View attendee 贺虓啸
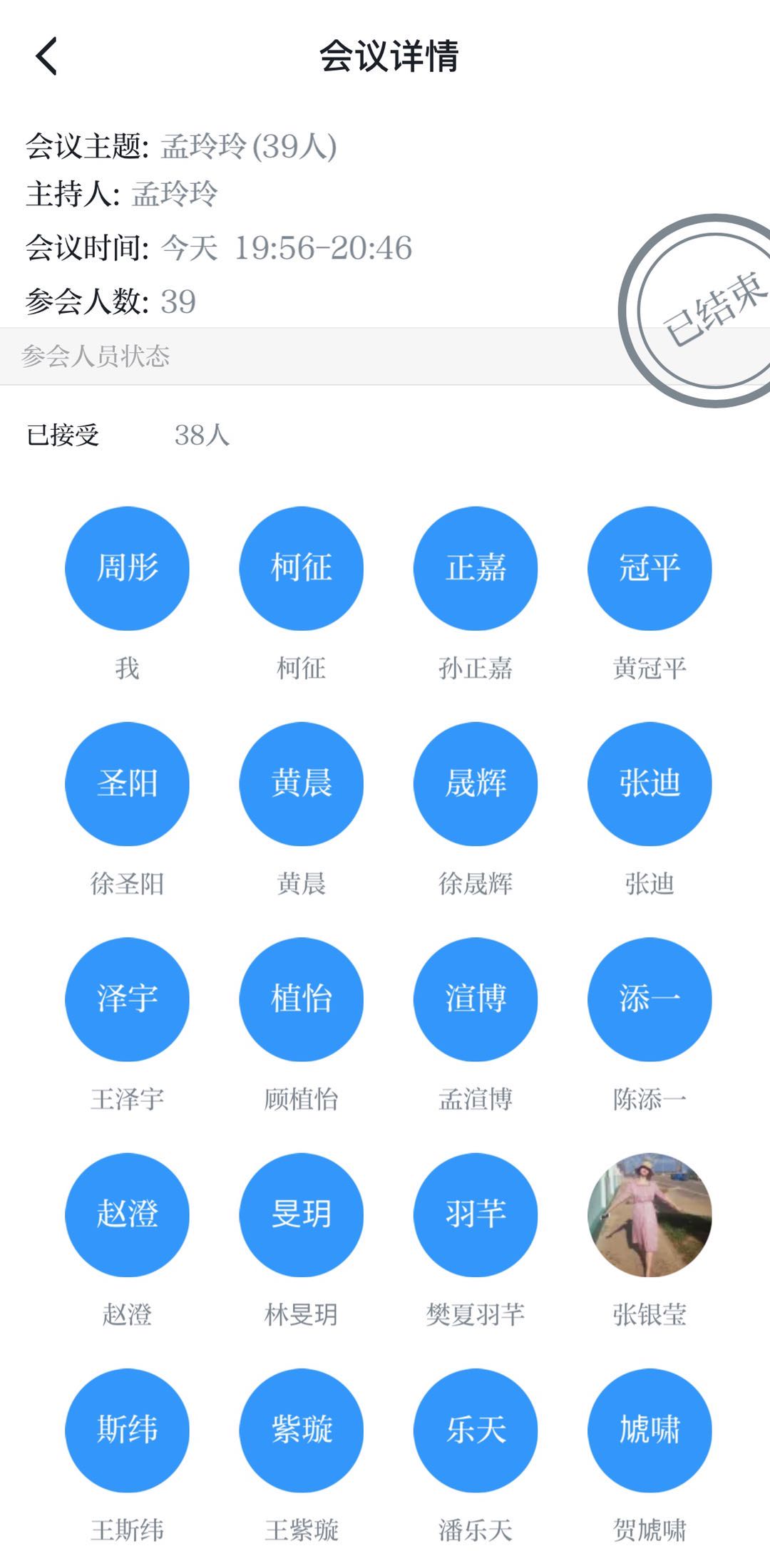The height and width of the screenshot is (1568, 770). pos(649,1430)
